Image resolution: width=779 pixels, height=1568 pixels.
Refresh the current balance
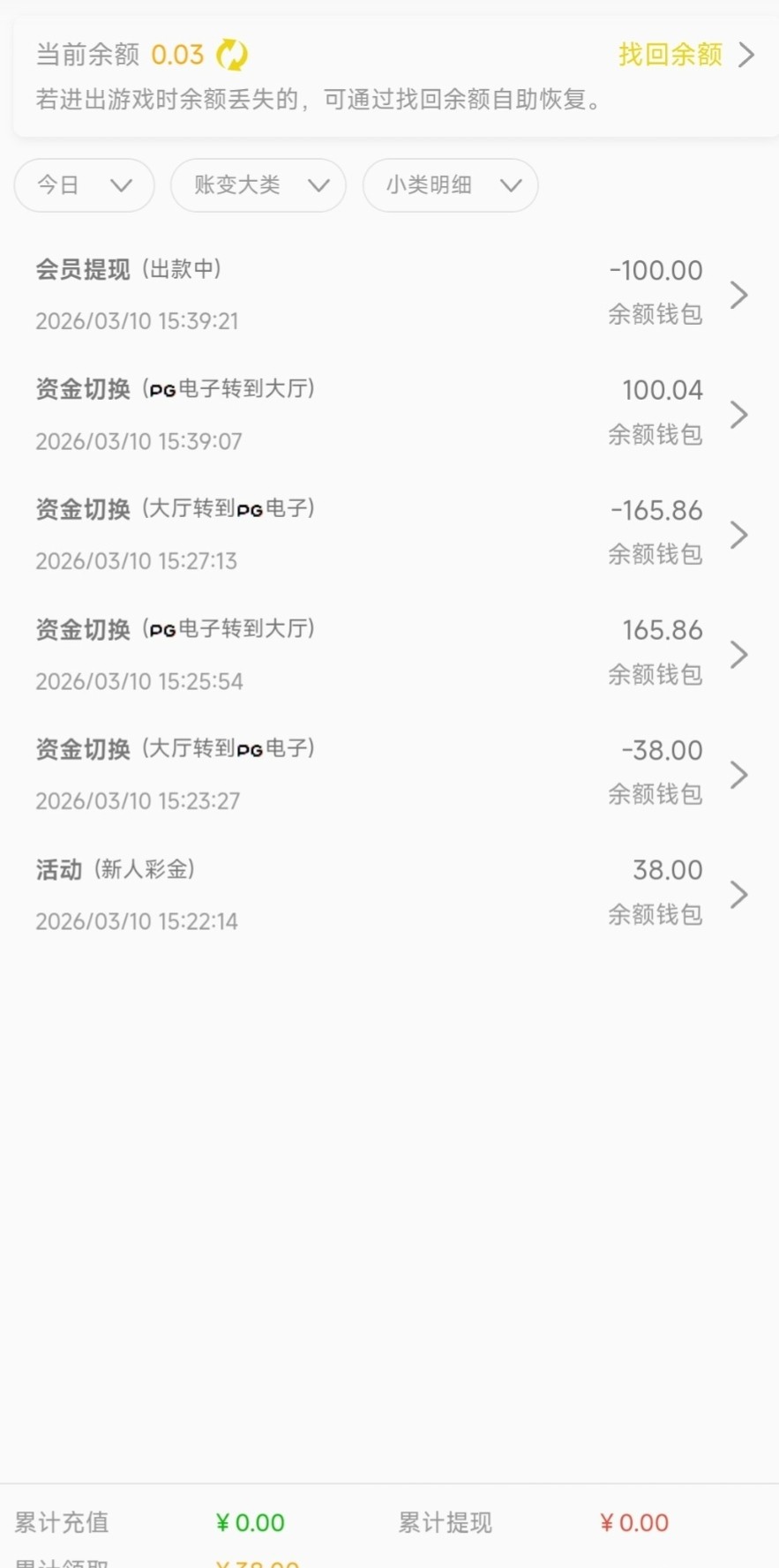[x=232, y=55]
